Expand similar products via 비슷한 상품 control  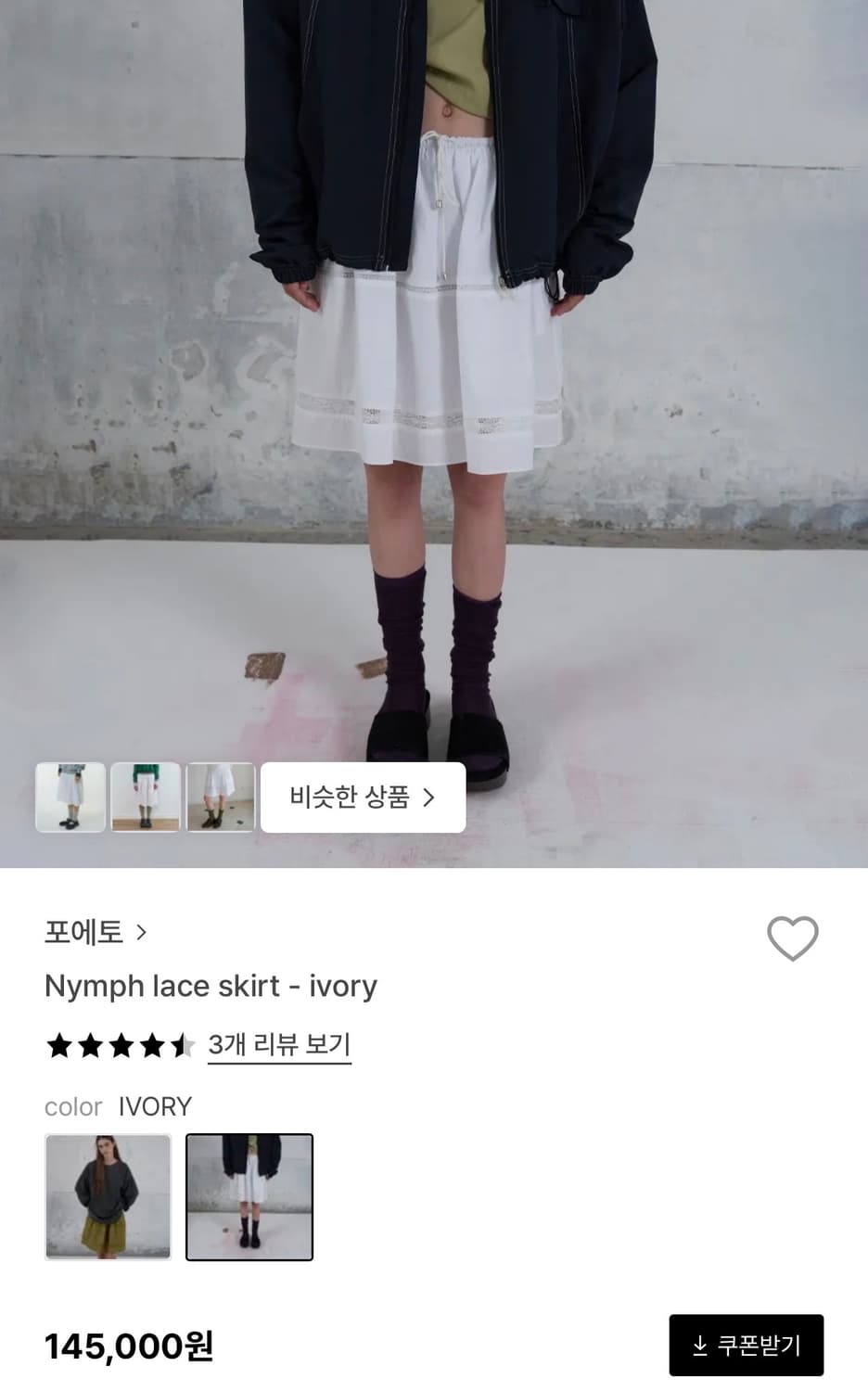pyautogui.click(x=363, y=798)
